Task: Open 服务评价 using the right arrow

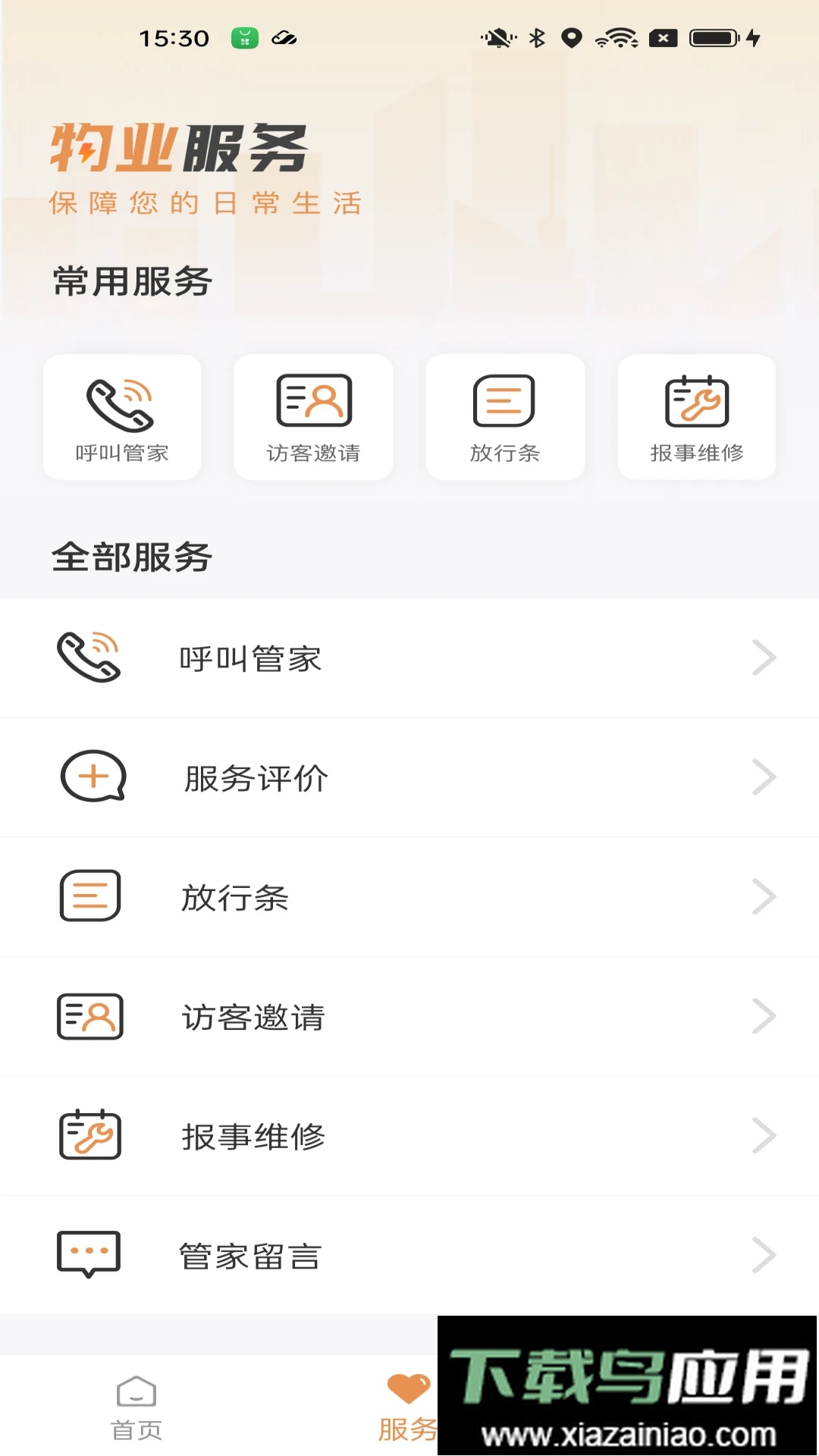Action: click(x=763, y=777)
